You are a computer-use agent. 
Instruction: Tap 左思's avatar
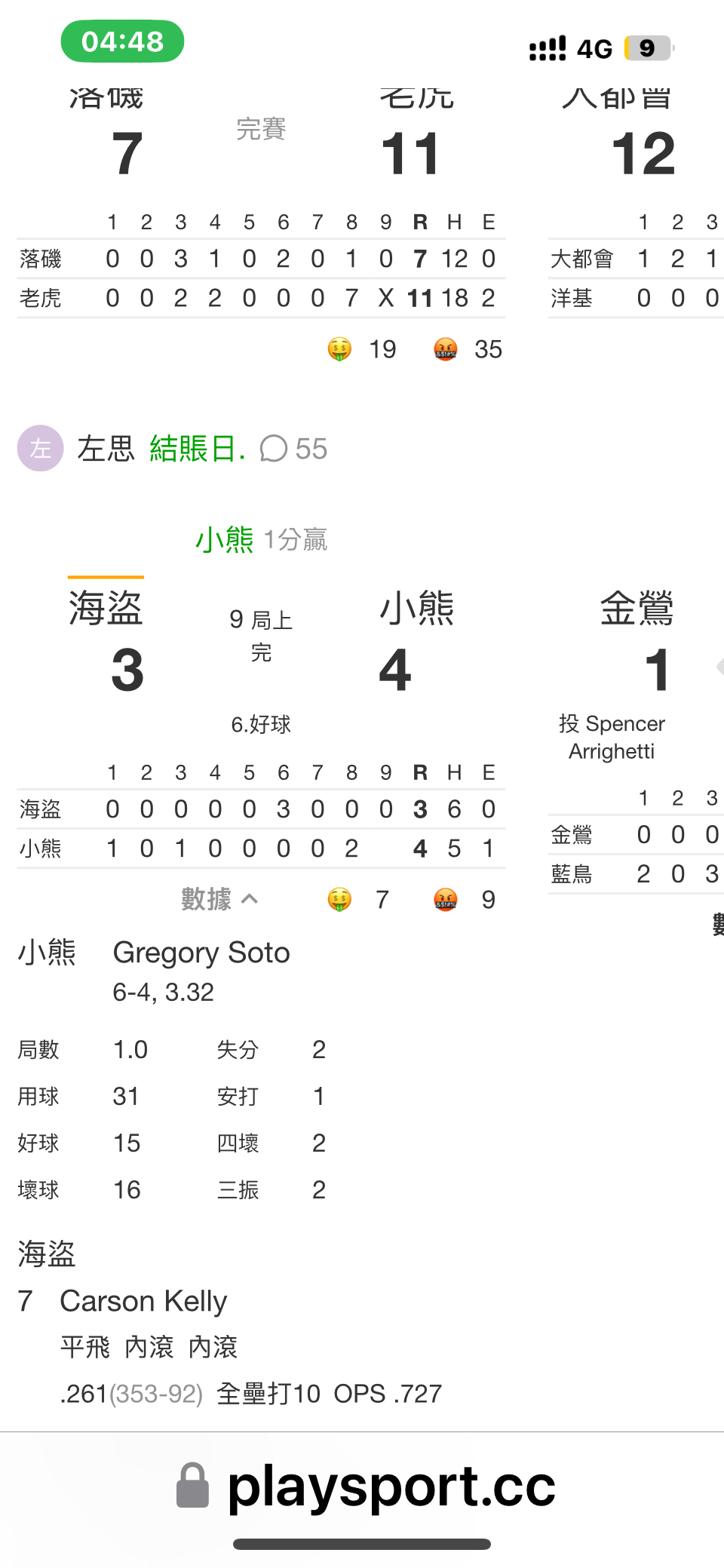tap(40, 449)
